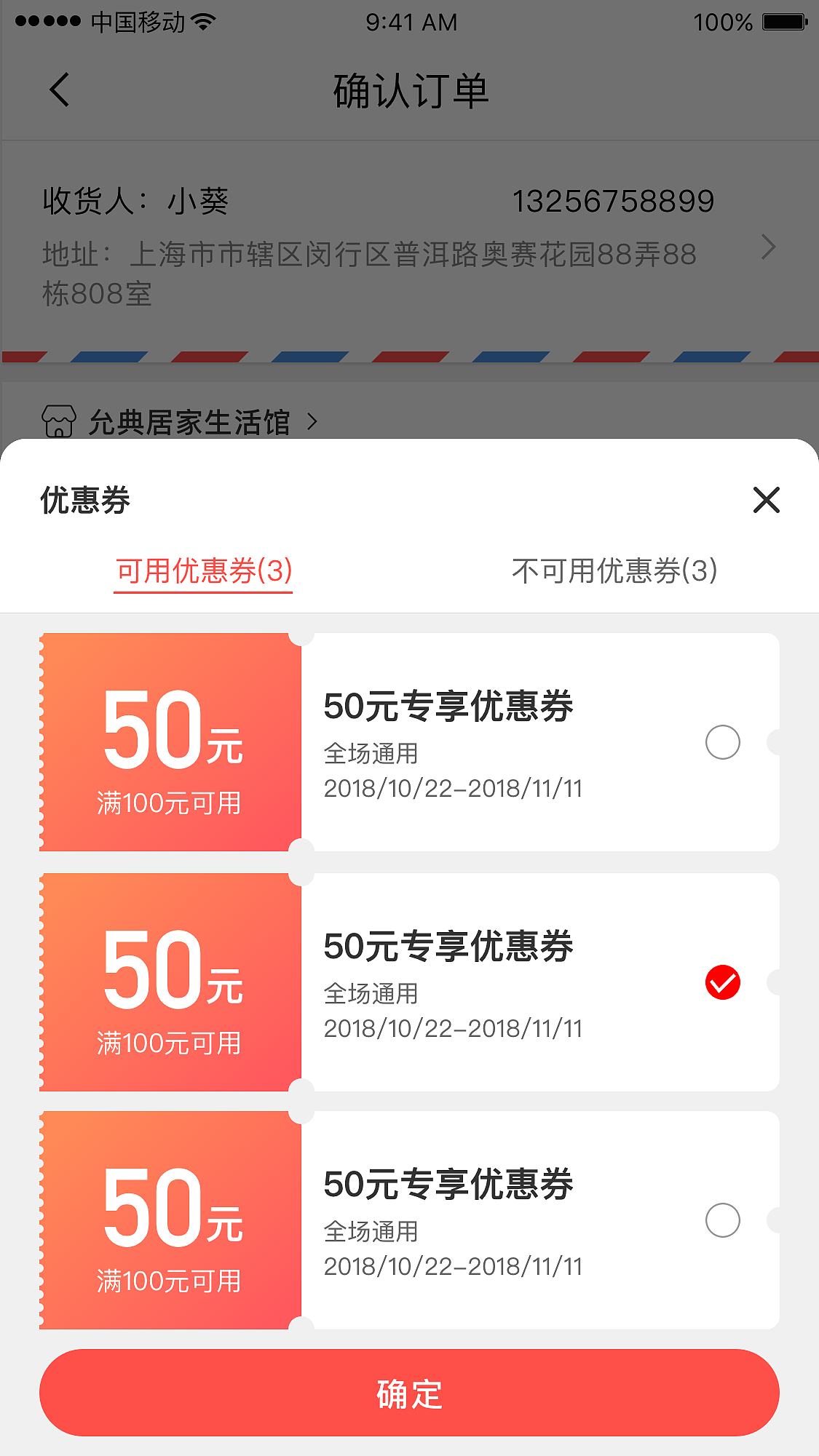Tap the red underline beneath 可用优惠券
The width and height of the screenshot is (819, 1456).
(x=203, y=594)
